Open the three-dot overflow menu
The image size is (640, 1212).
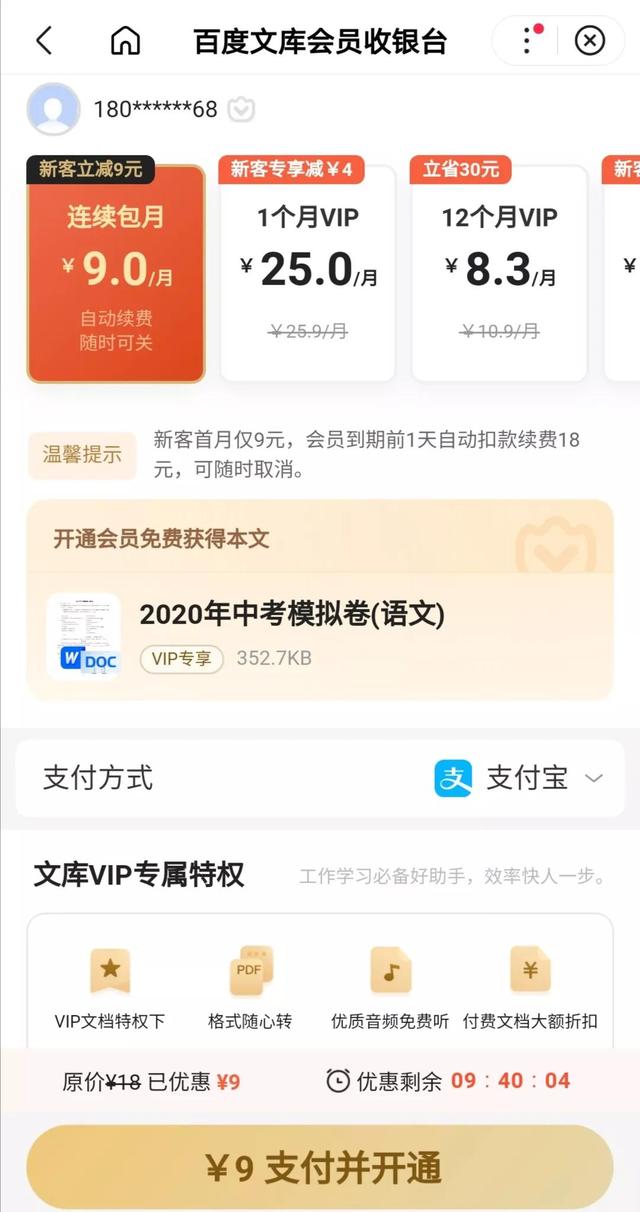click(528, 41)
